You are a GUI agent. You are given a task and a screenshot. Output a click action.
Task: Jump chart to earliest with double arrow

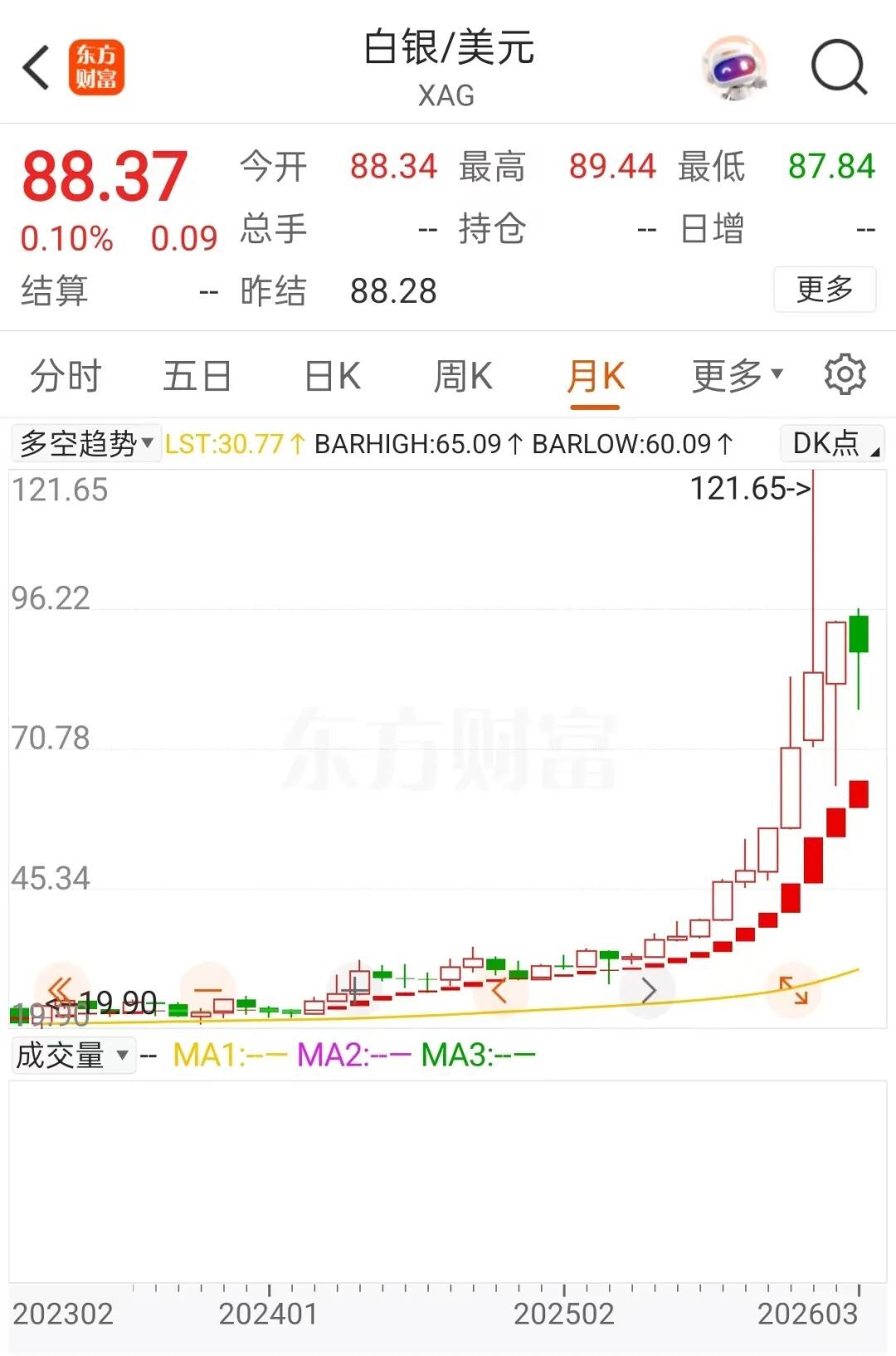61,990
